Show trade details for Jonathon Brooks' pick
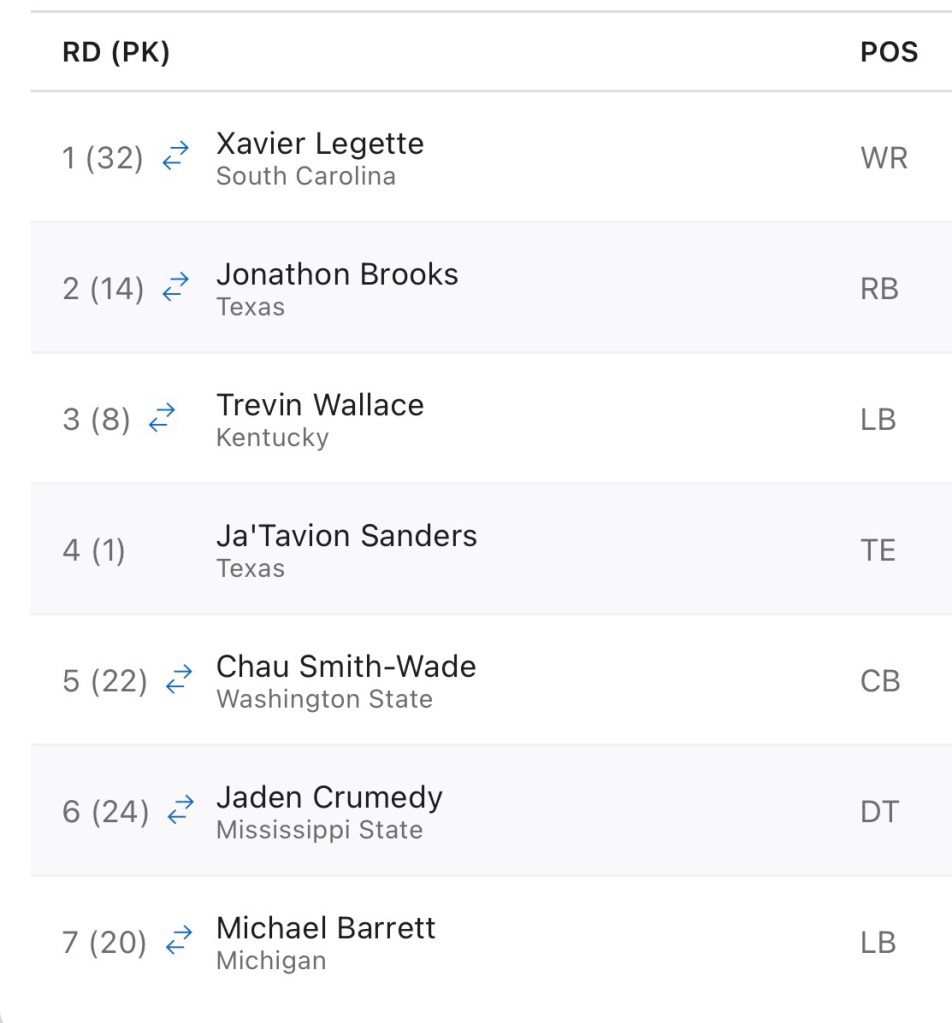This screenshot has height=1023, width=952. click(x=176, y=287)
